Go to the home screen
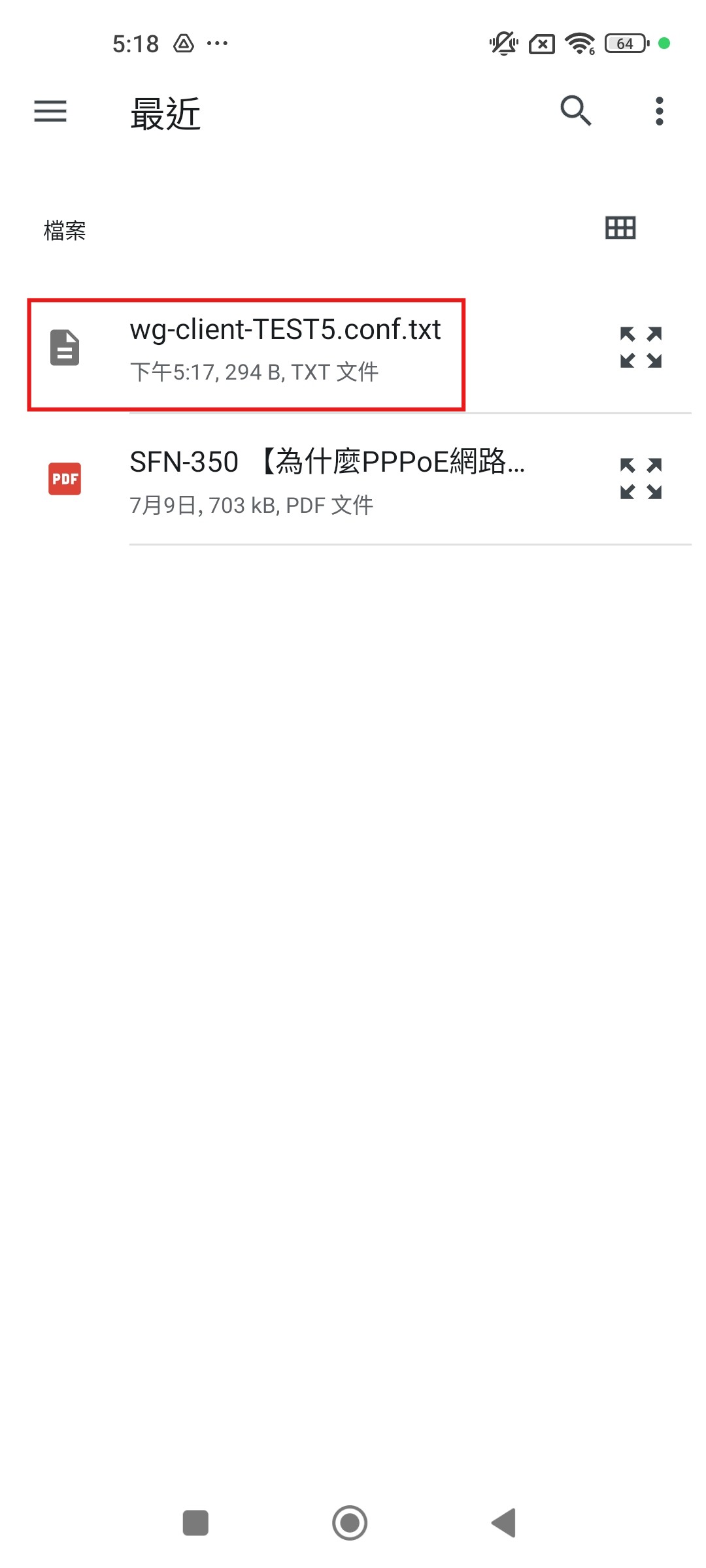The width and height of the screenshot is (706, 1568). 350,1523
